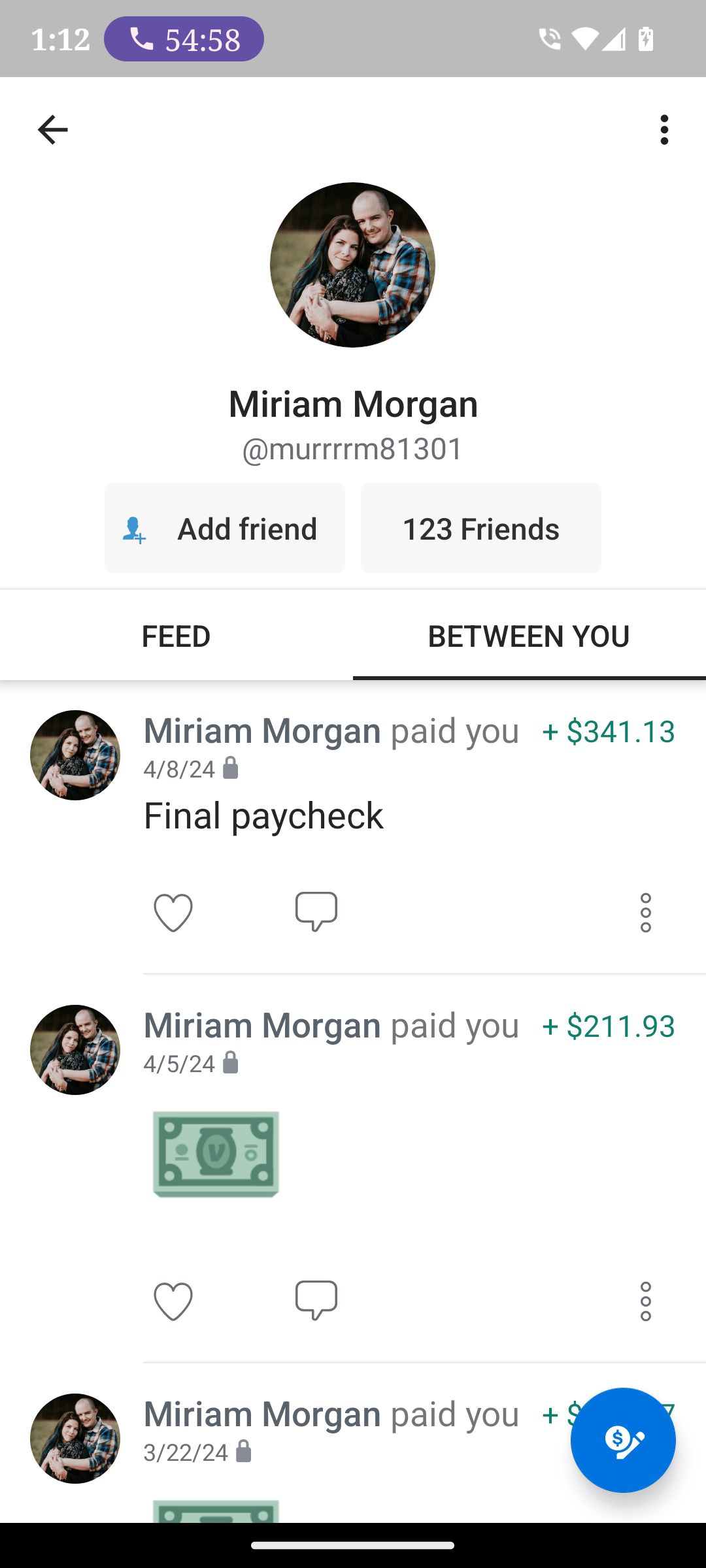Go back using the top arrow
The width and height of the screenshot is (706, 1568).
(x=53, y=129)
